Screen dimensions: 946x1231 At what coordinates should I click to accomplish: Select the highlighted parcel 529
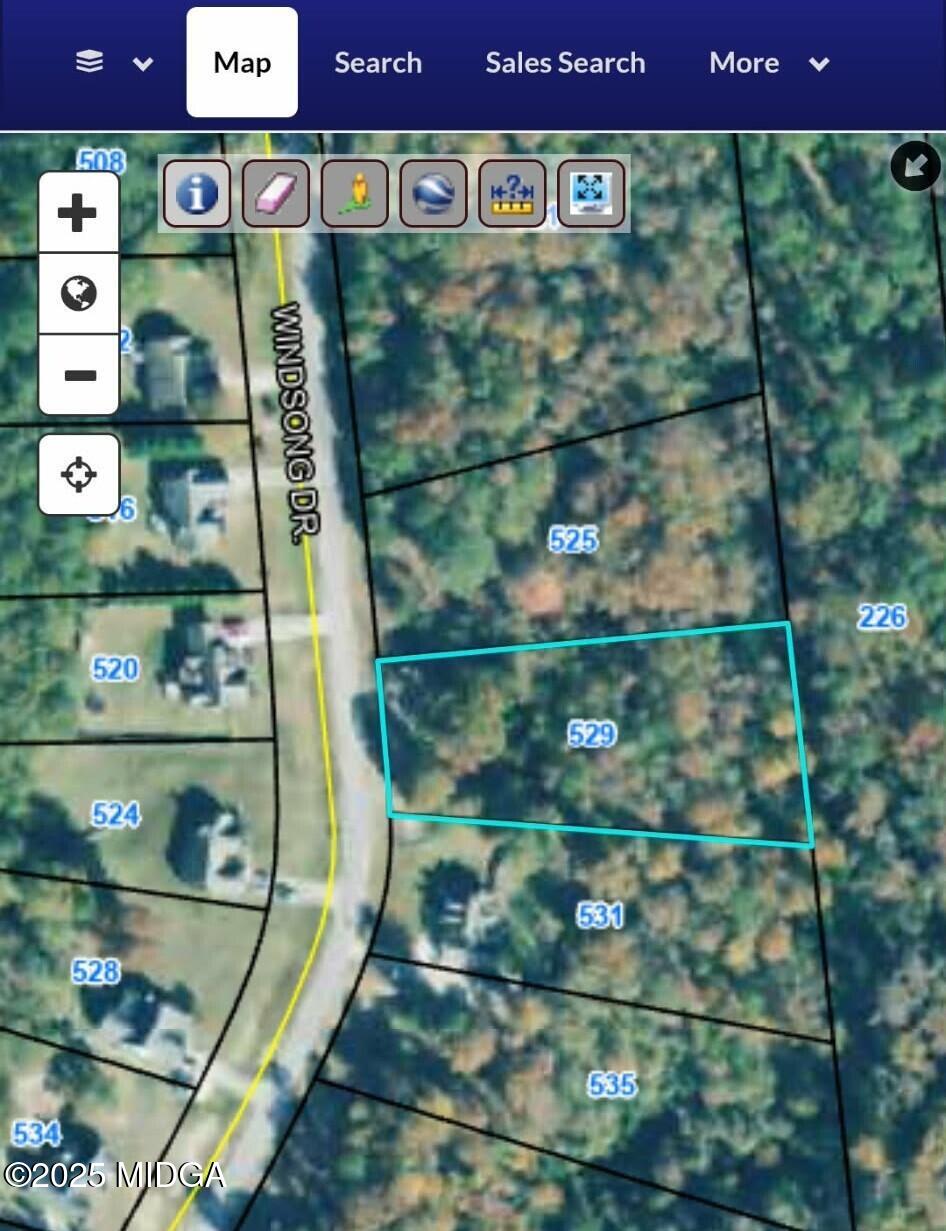tap(595, 735)
